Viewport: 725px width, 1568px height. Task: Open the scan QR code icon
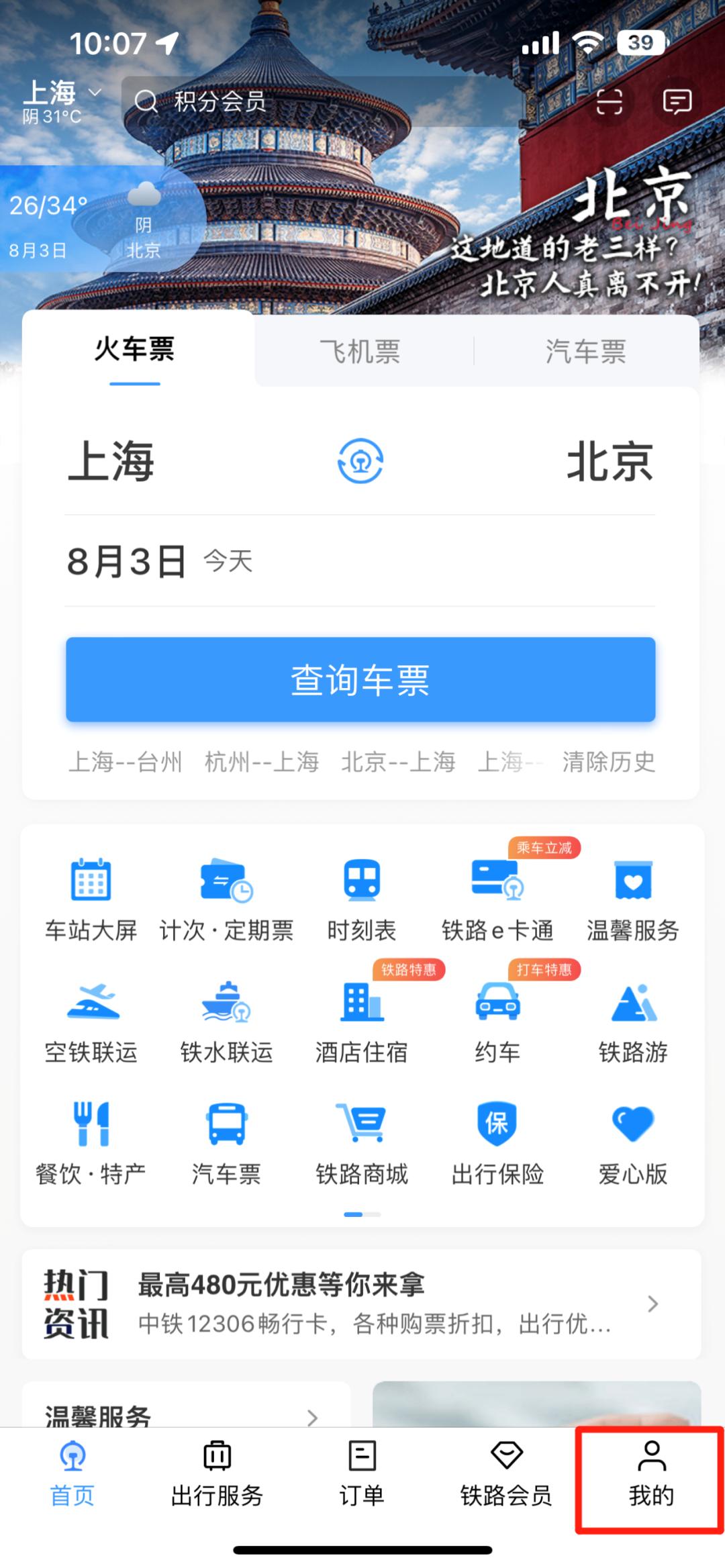pos(609,102)
